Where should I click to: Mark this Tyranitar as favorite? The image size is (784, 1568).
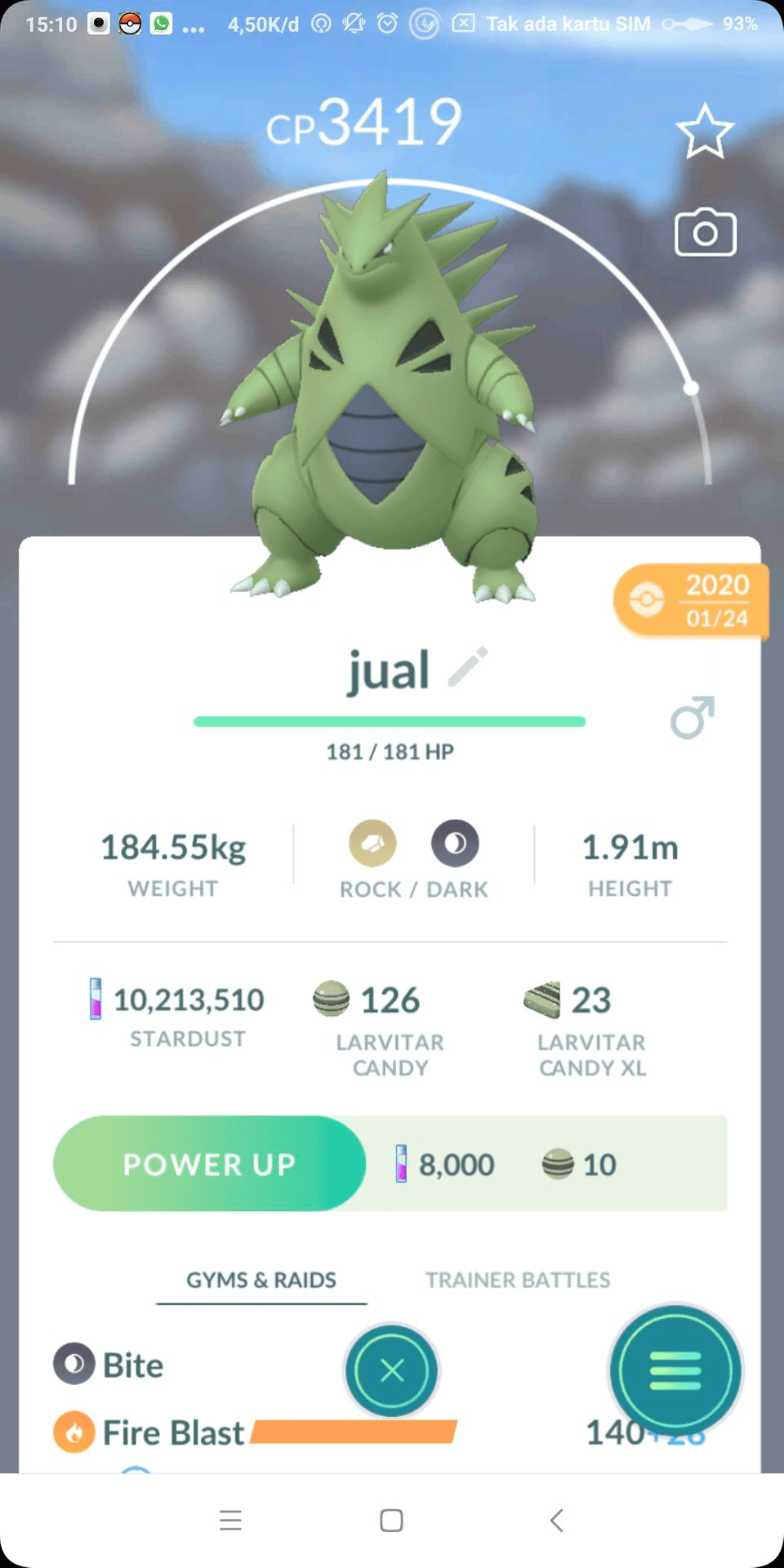705,131
